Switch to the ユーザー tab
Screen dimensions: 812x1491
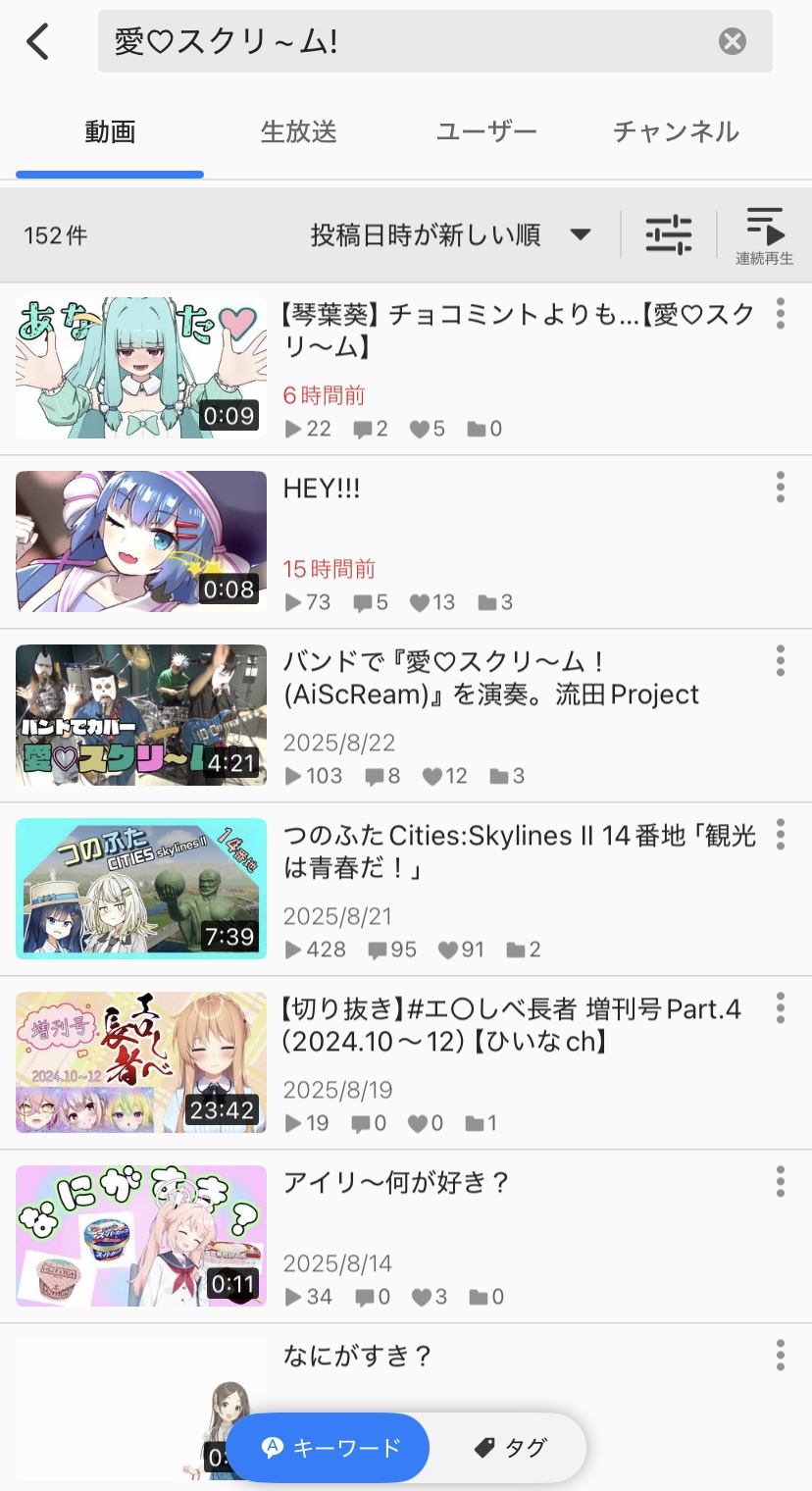click(486, 132)
